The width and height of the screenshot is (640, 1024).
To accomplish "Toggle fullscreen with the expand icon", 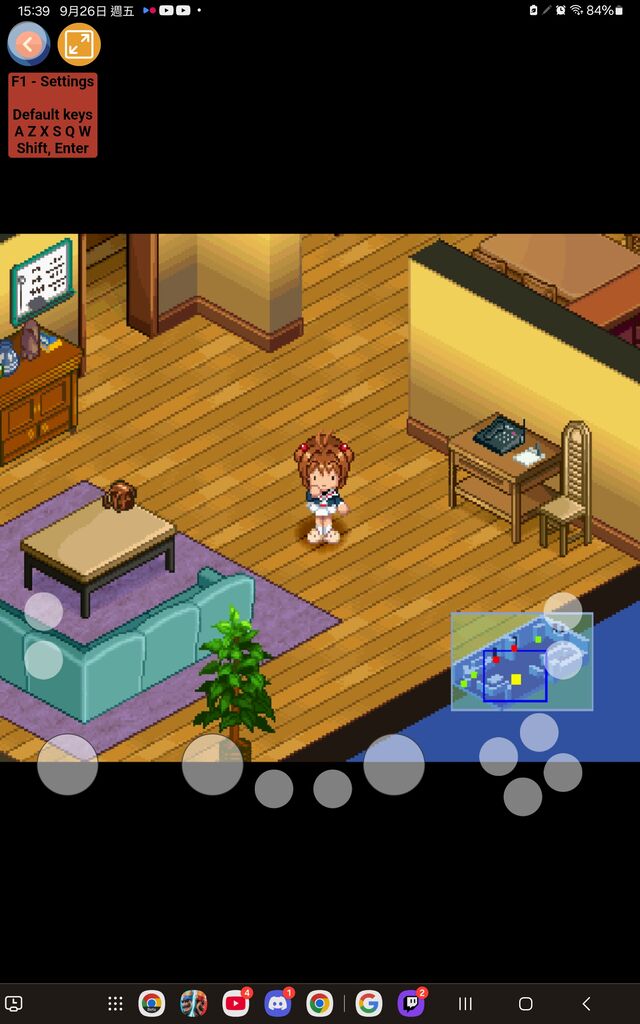I will coord(79,44).
